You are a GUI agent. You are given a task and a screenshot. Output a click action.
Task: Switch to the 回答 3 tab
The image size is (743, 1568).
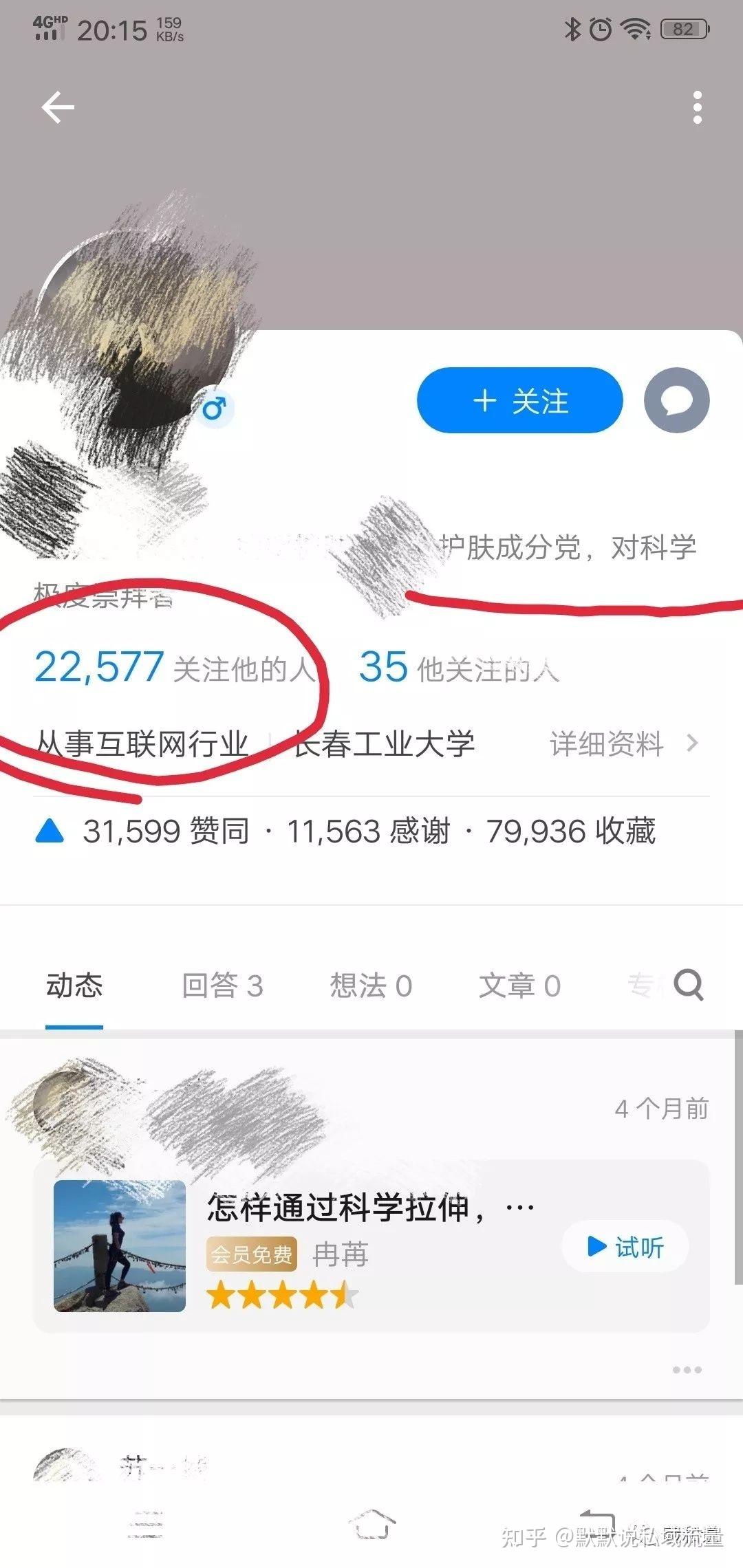(x=222, y=986)
